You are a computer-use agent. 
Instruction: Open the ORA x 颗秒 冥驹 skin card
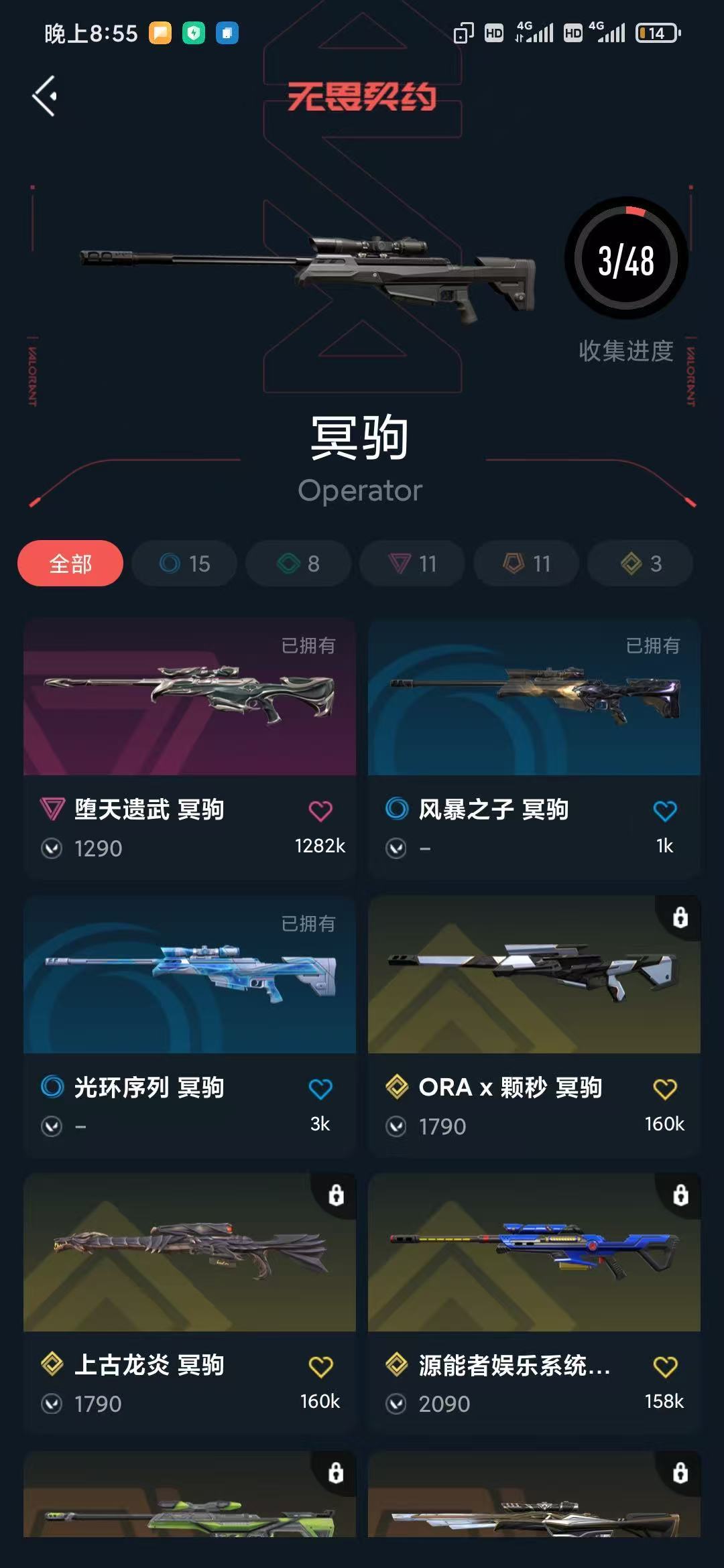click(534, 1027)
